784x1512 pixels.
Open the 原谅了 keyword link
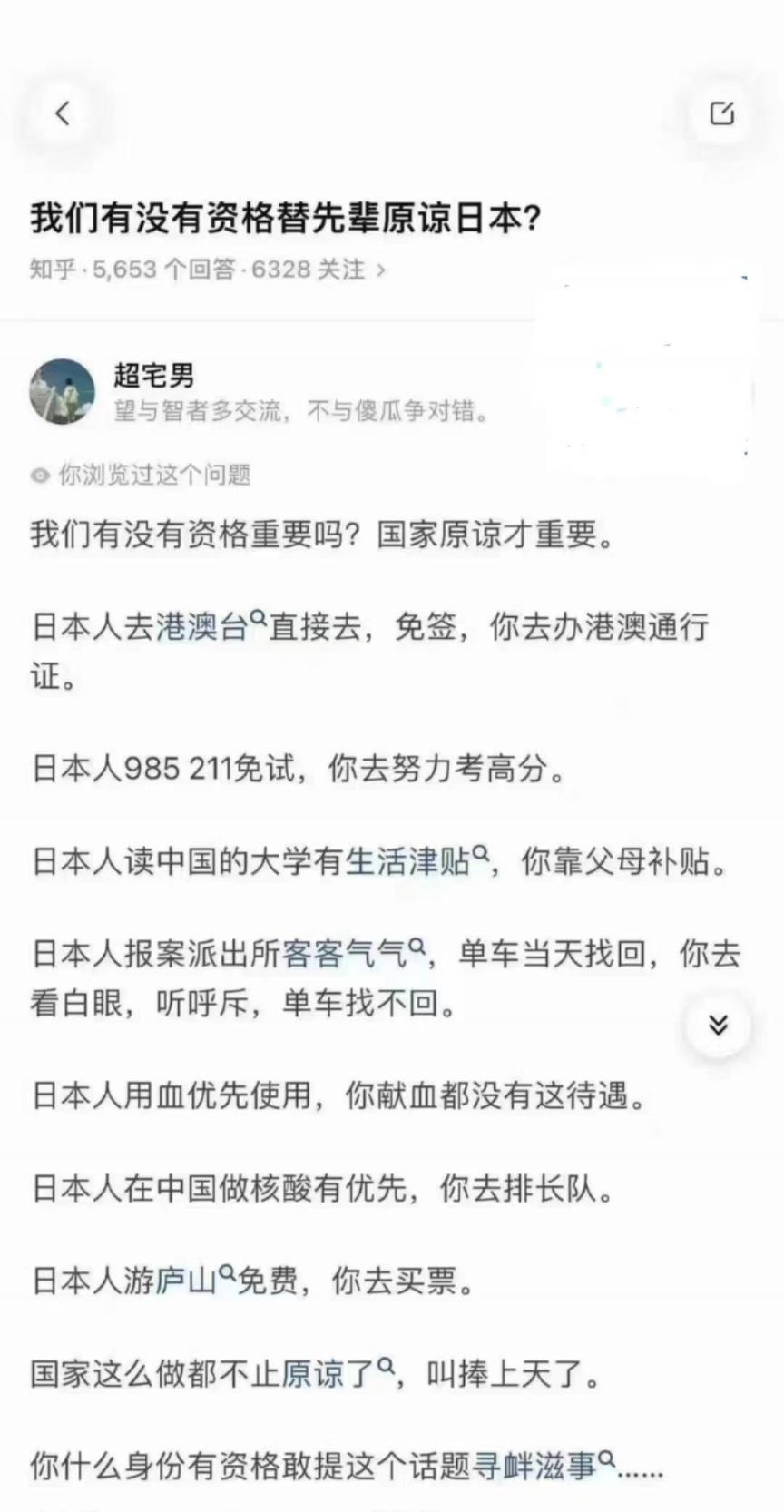point(328,1374)
